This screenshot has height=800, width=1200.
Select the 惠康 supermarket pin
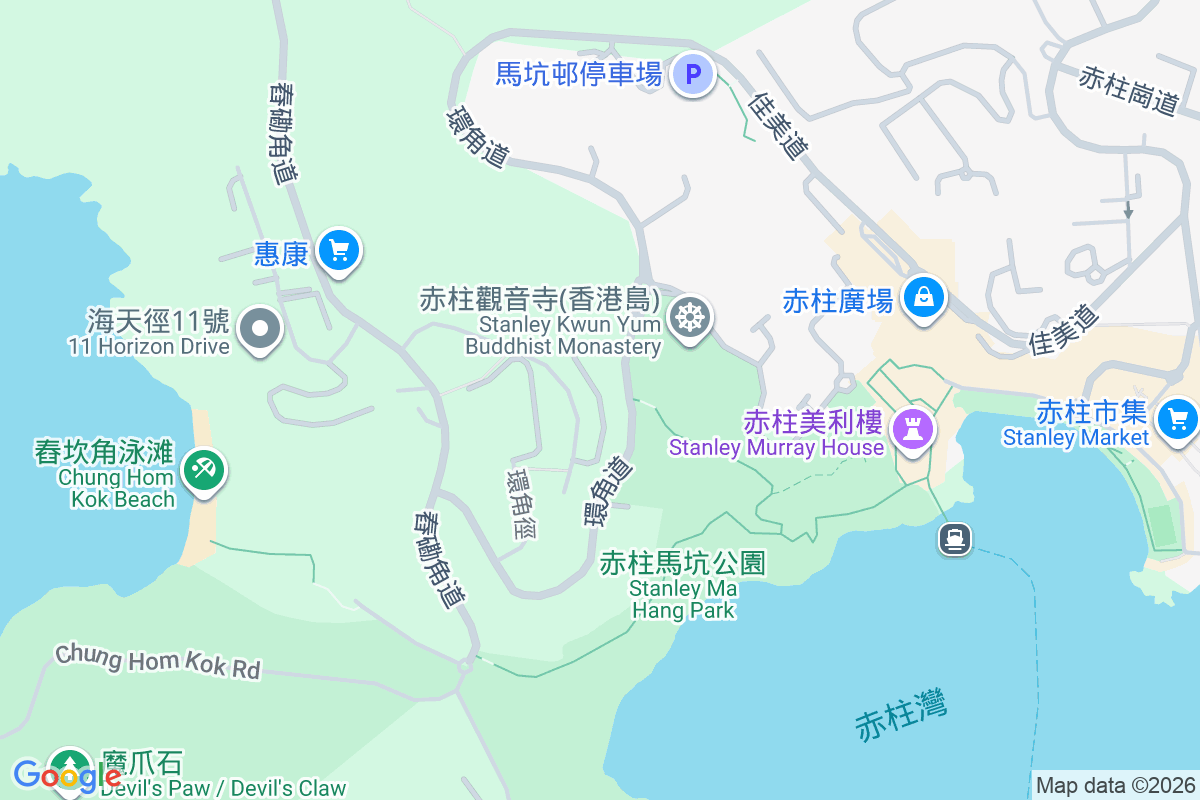coord(338,250)
